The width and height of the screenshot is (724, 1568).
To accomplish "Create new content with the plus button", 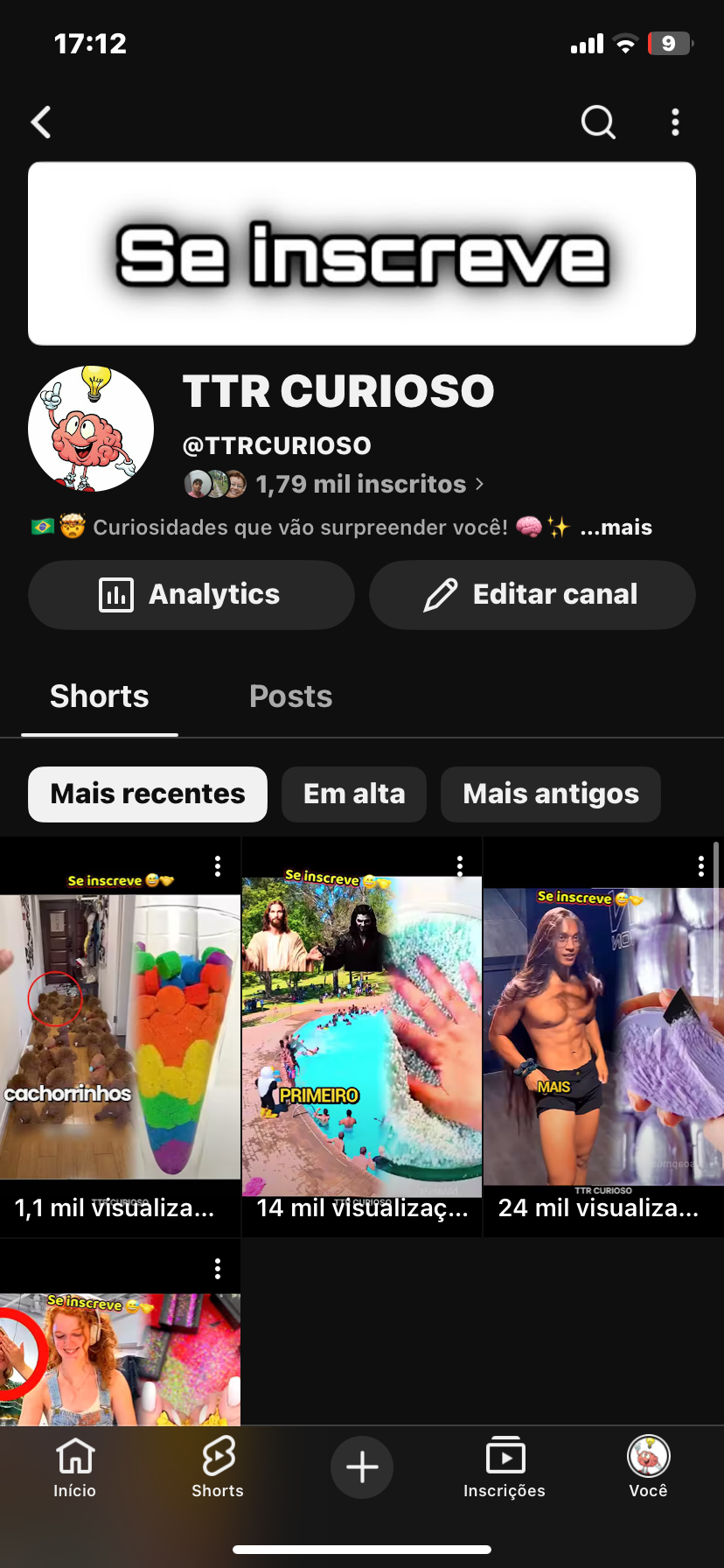I will tap(362, 1467).
